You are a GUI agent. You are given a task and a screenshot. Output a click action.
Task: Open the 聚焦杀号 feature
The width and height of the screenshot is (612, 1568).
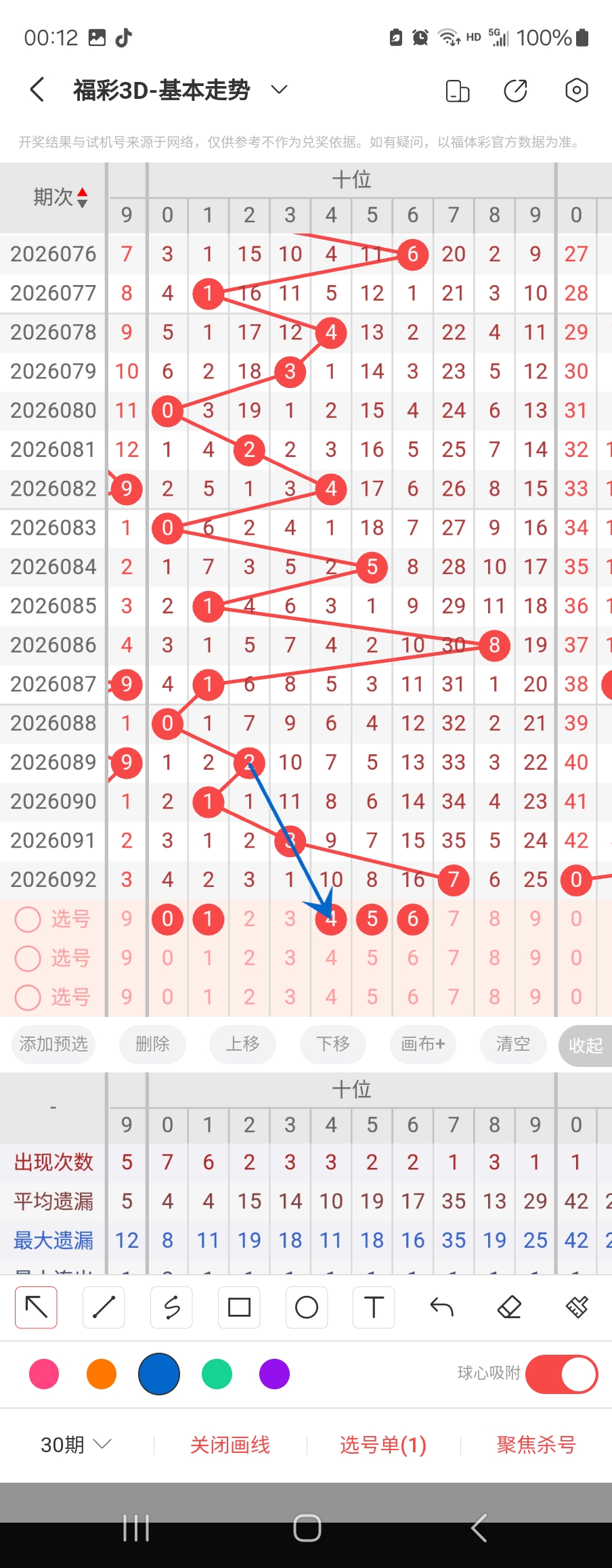535,1445
